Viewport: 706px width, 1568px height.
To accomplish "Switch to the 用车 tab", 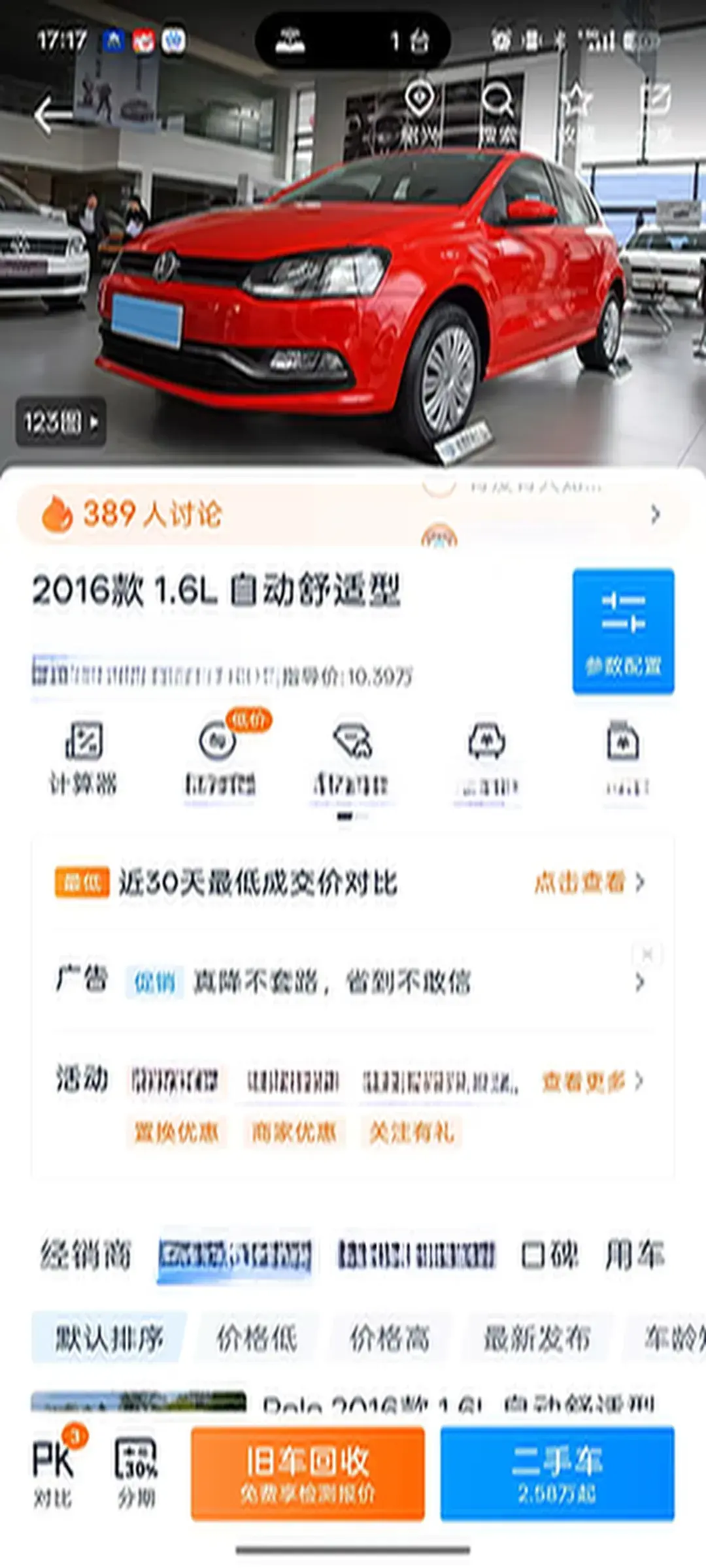I will point(634,1255).
